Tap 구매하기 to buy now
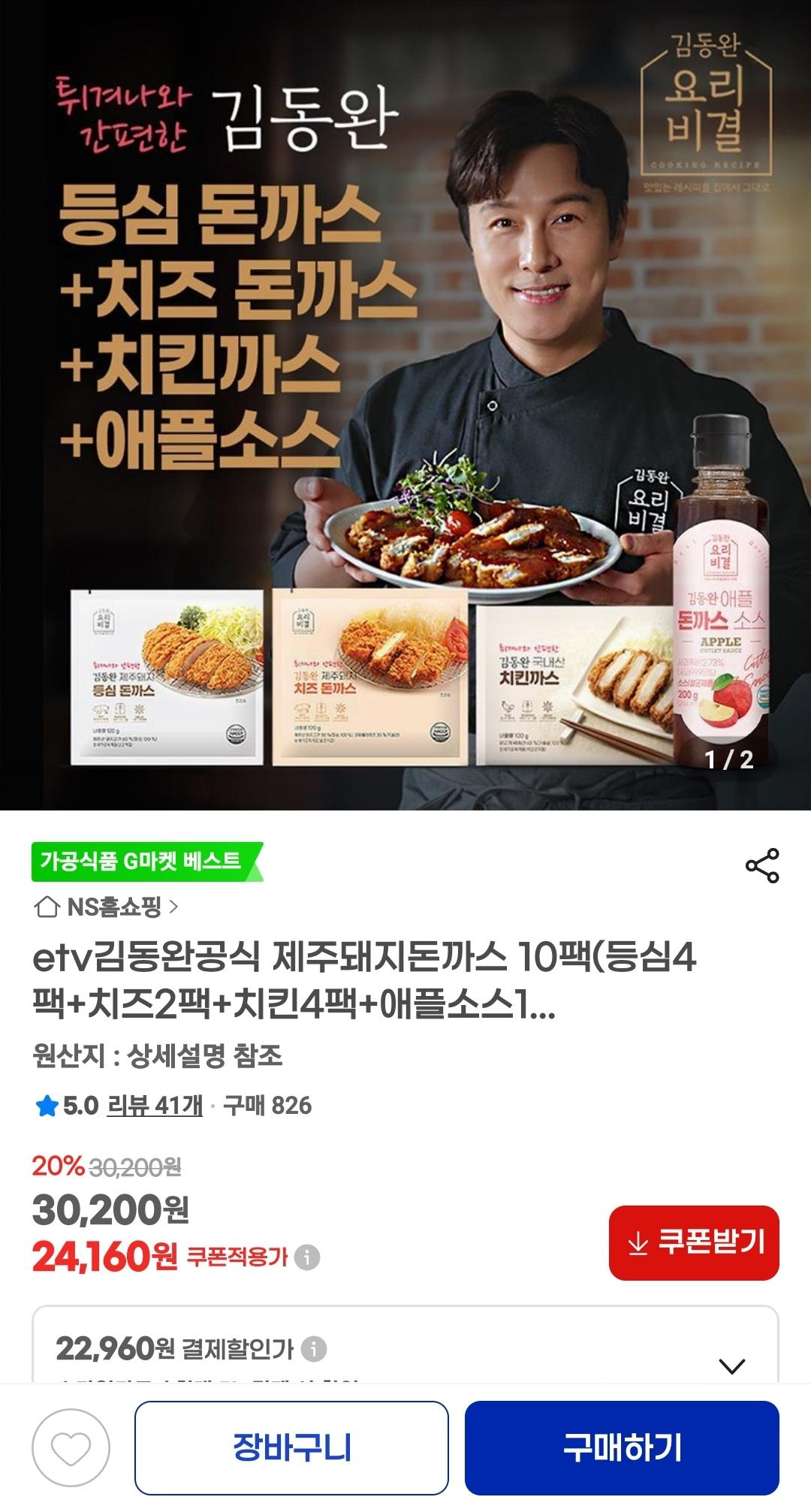 tap(622, 1447)
